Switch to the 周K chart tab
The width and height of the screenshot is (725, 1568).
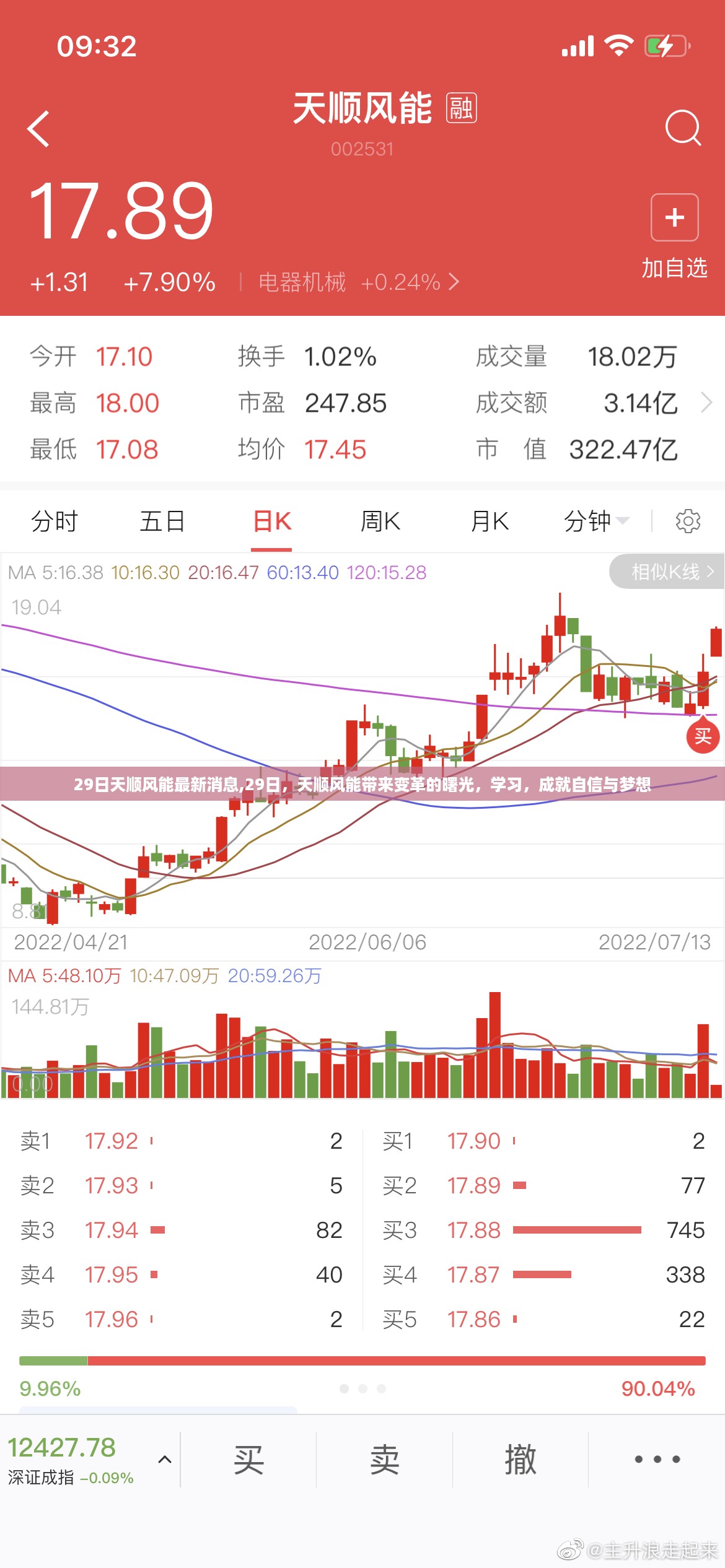380,521
